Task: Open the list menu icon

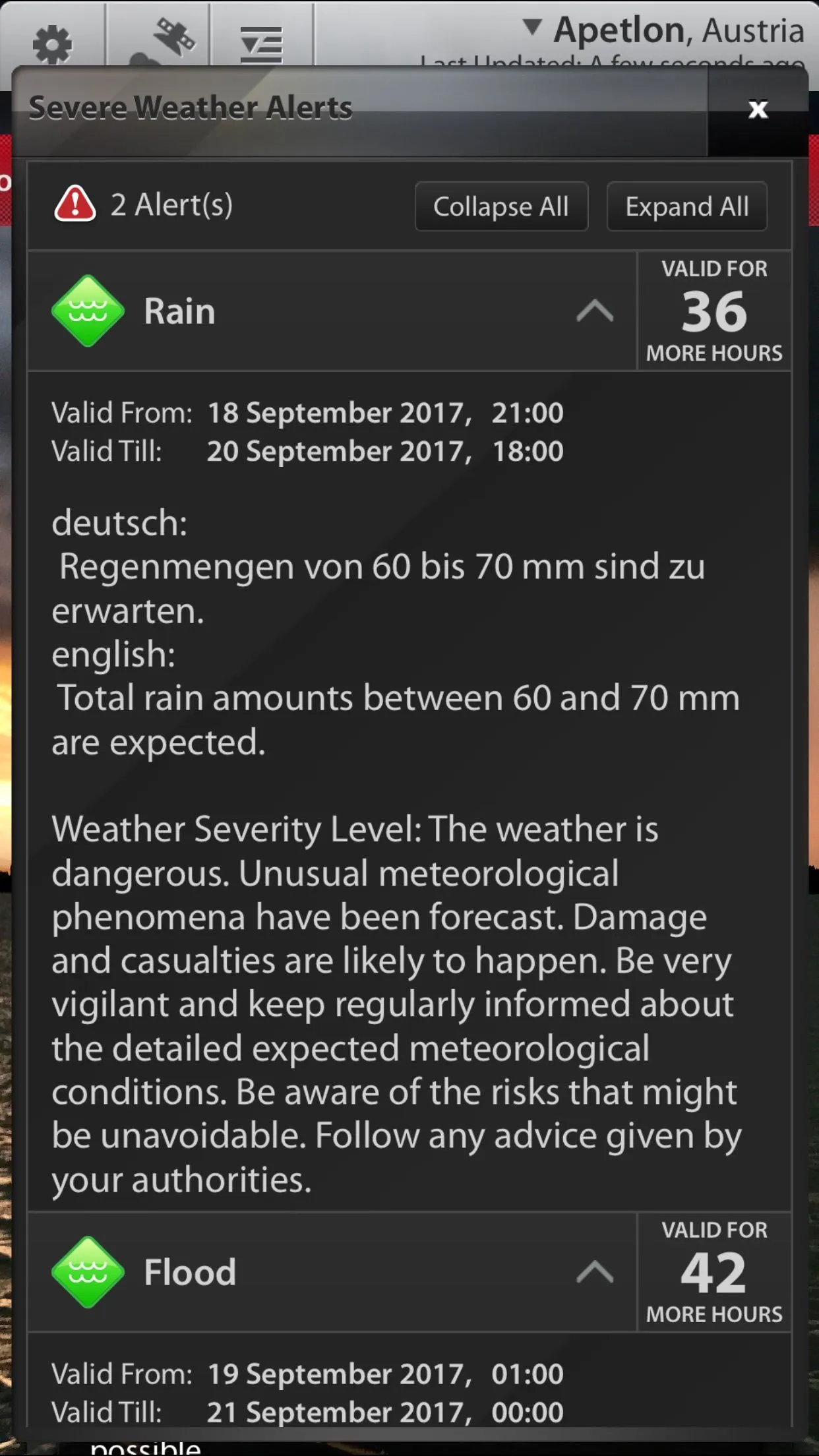Action: click(x=262, y=44)
